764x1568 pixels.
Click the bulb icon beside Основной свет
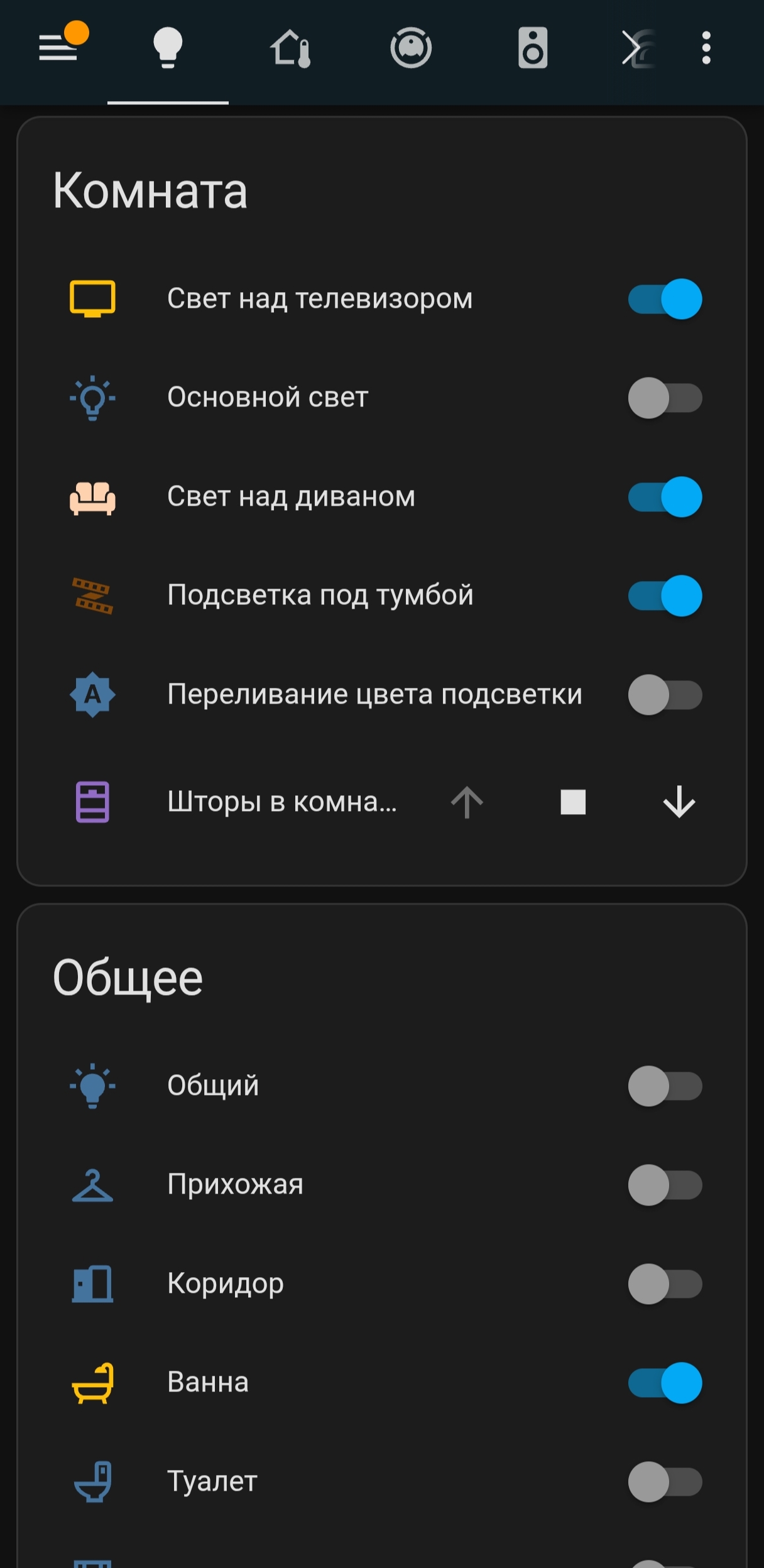tap(92, 397)
